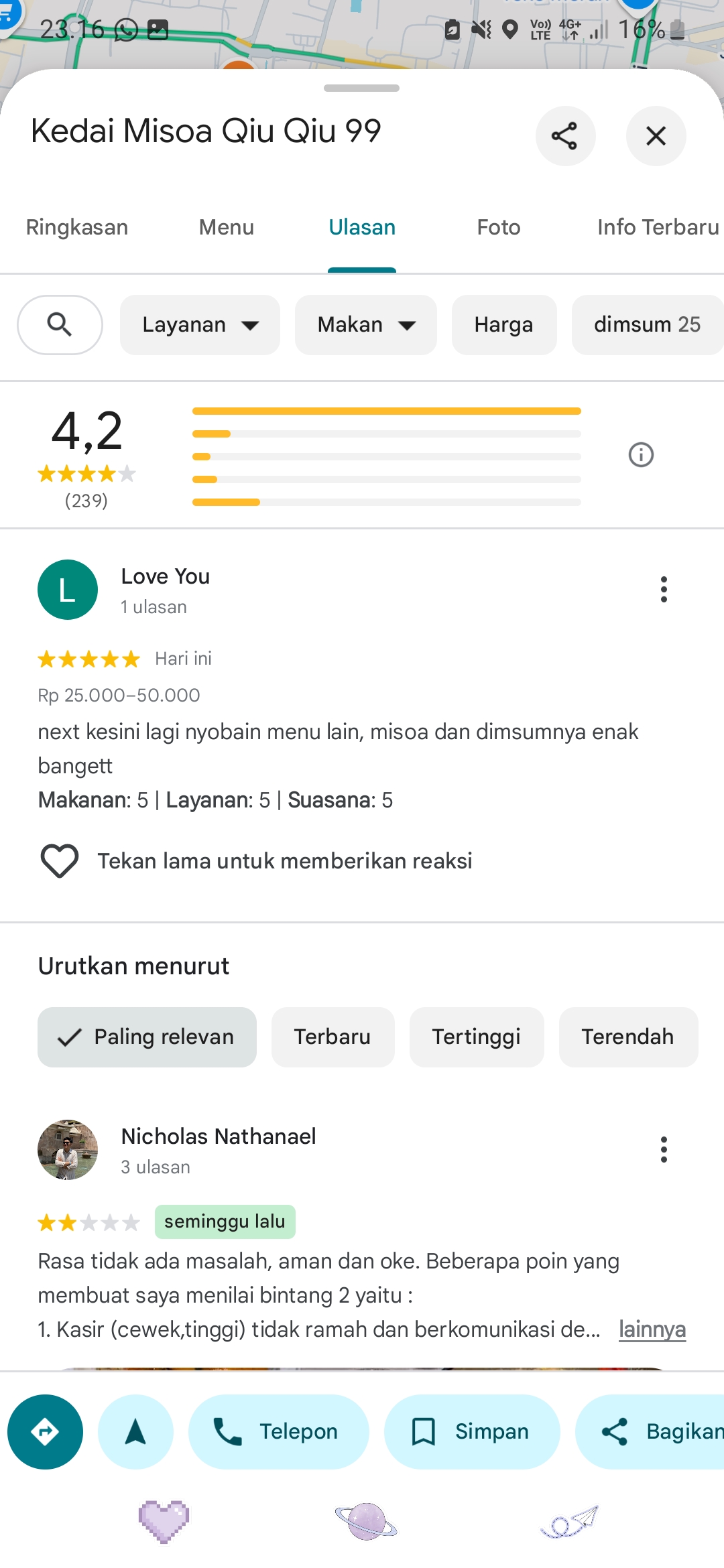Switch to the Foto tab
This screenshot has width=724, height=1568.
(499, 228)
